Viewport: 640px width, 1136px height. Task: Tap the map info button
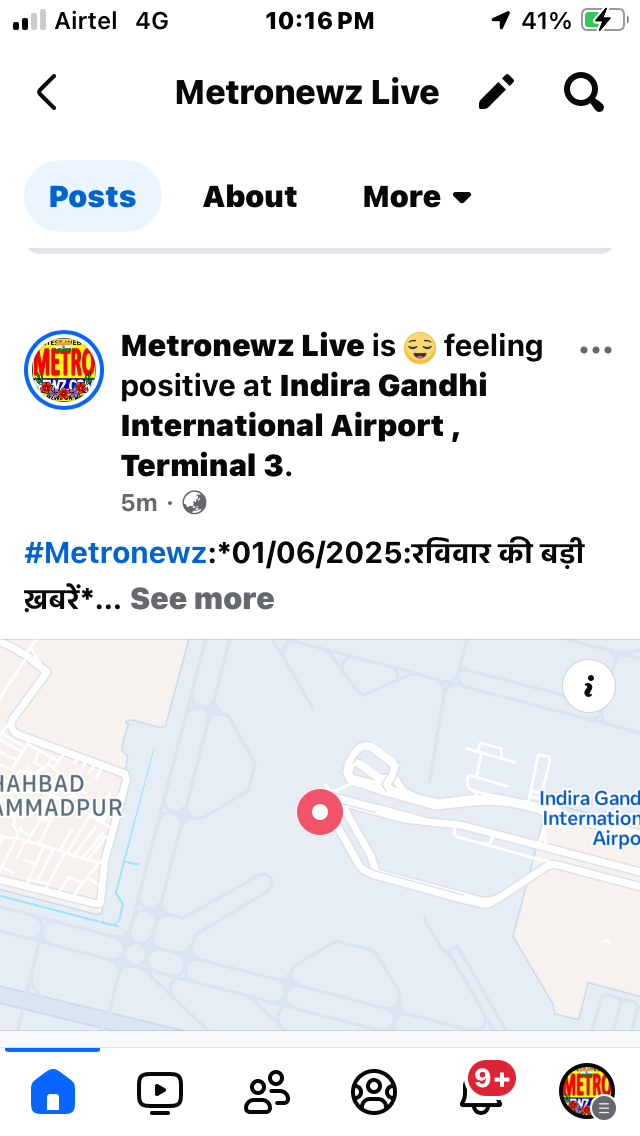589,686
